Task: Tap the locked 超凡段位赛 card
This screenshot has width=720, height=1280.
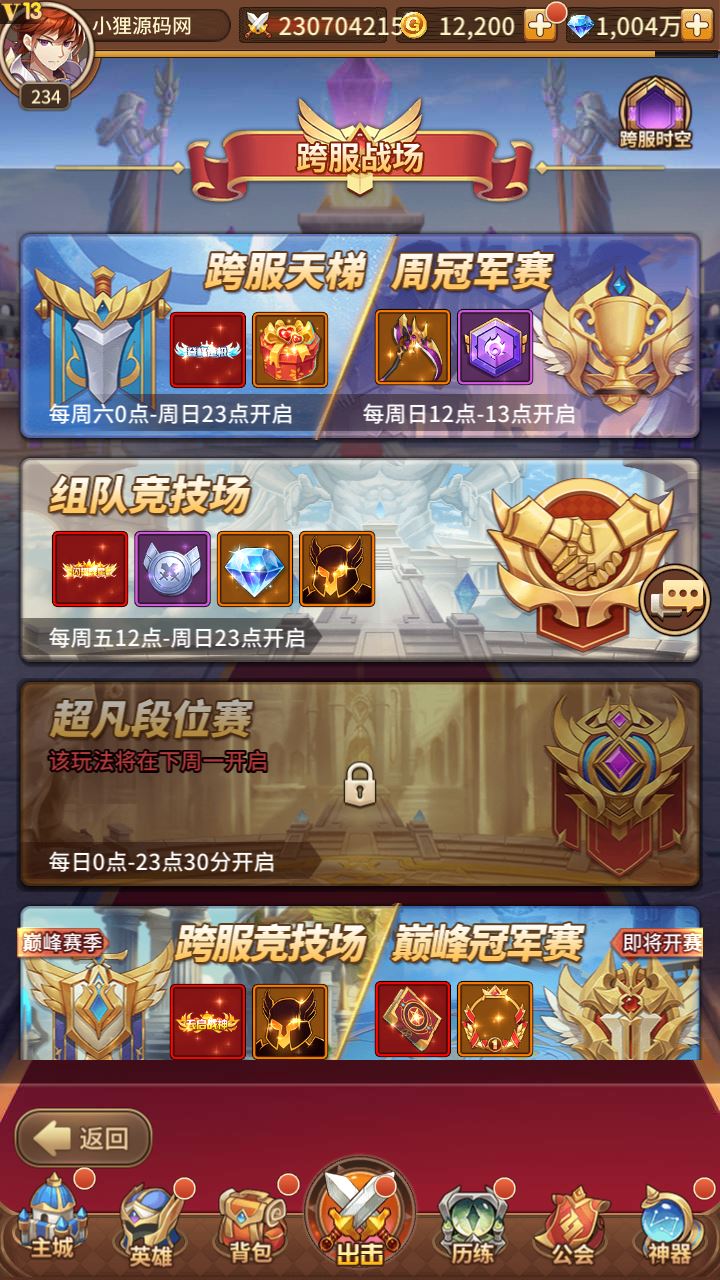Action: pyautogui.click(x=360, y=785)
